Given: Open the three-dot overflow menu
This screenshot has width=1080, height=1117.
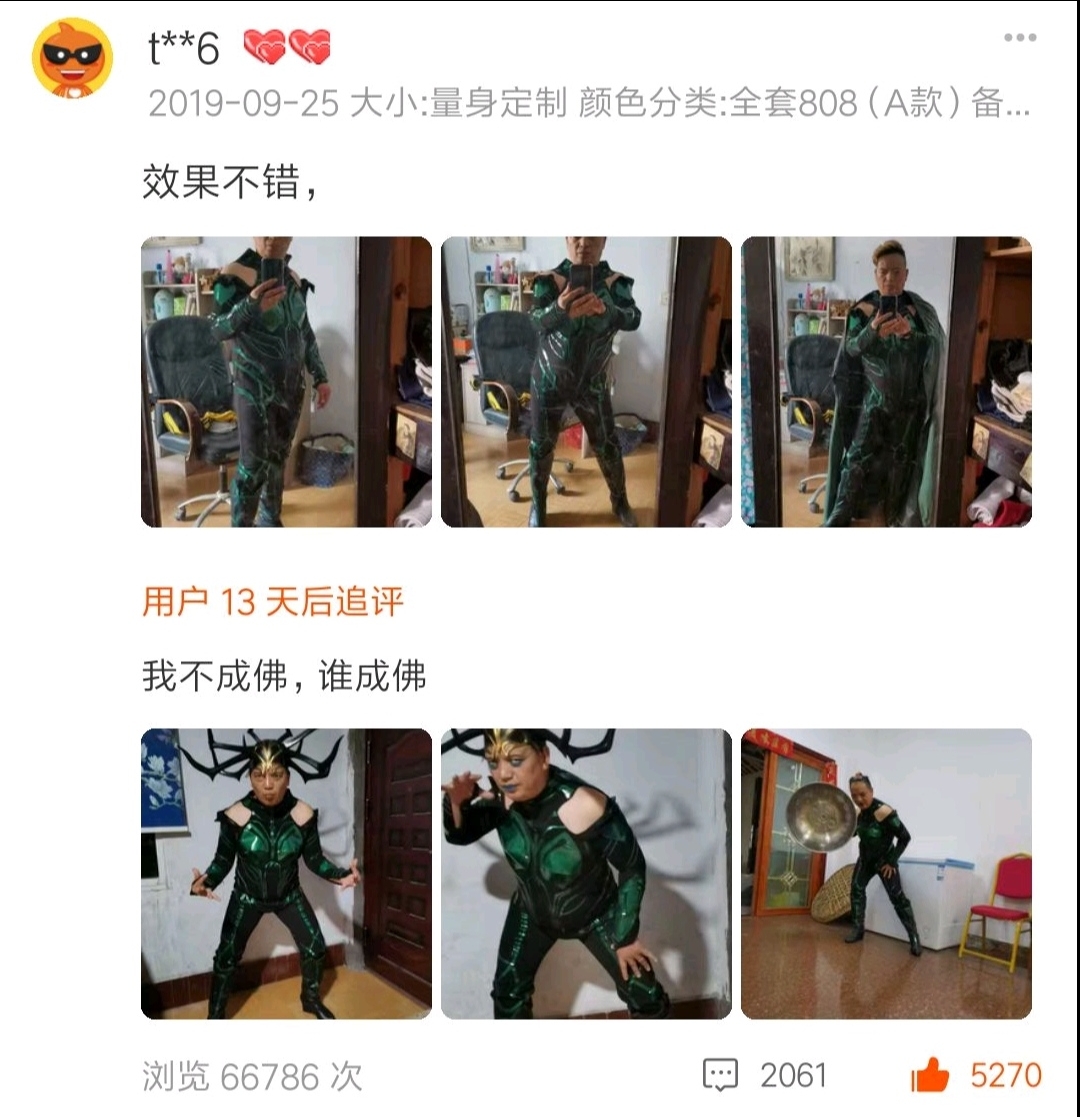Looking at the screenshot, I should tap(1019, 38).
